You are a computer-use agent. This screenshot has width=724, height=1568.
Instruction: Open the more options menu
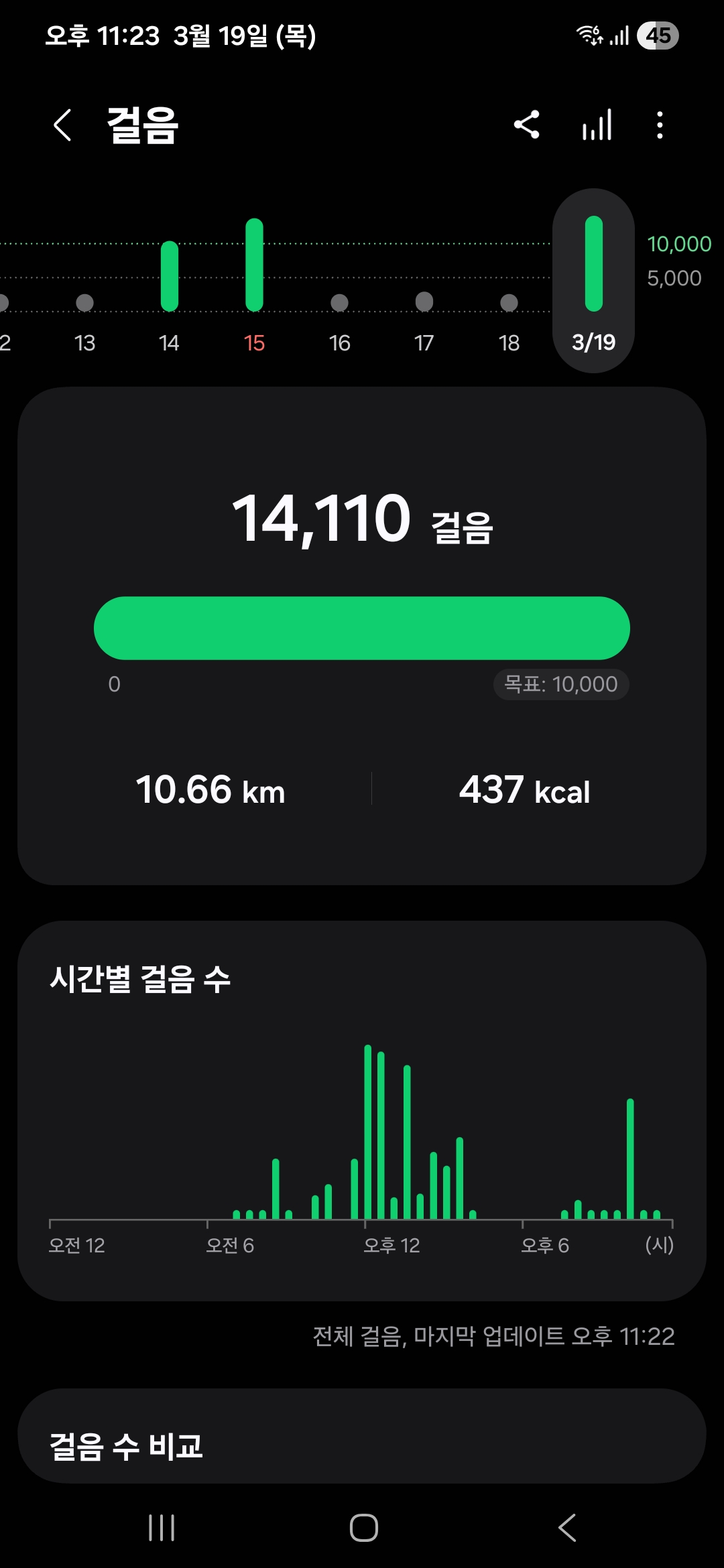[x=660, y=125]
